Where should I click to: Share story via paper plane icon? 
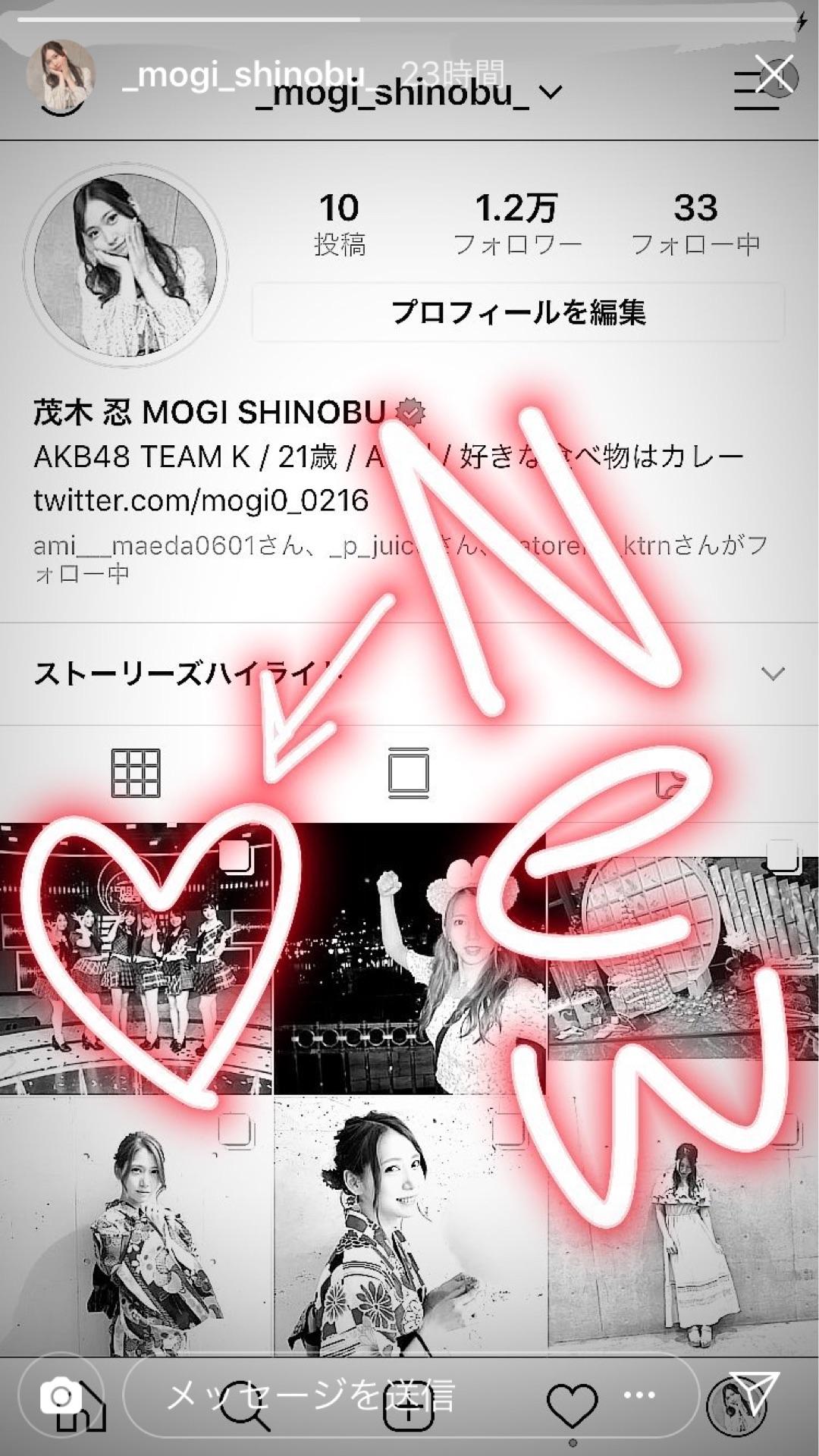[x=753, y=1393]
